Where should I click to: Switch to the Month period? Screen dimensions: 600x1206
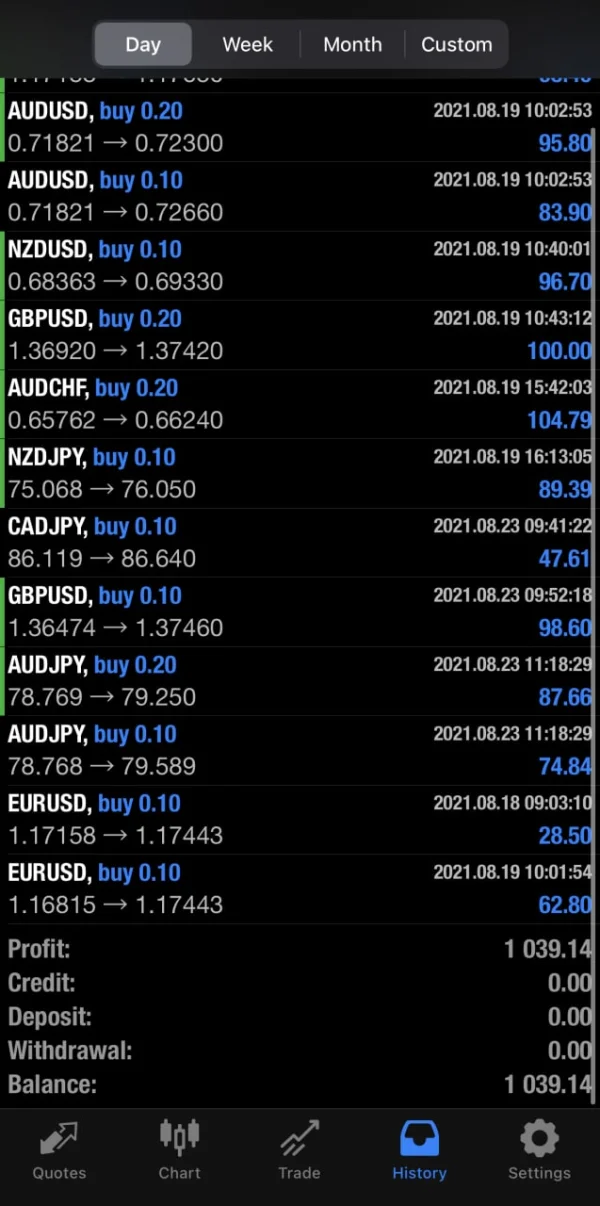click(352, 44)
